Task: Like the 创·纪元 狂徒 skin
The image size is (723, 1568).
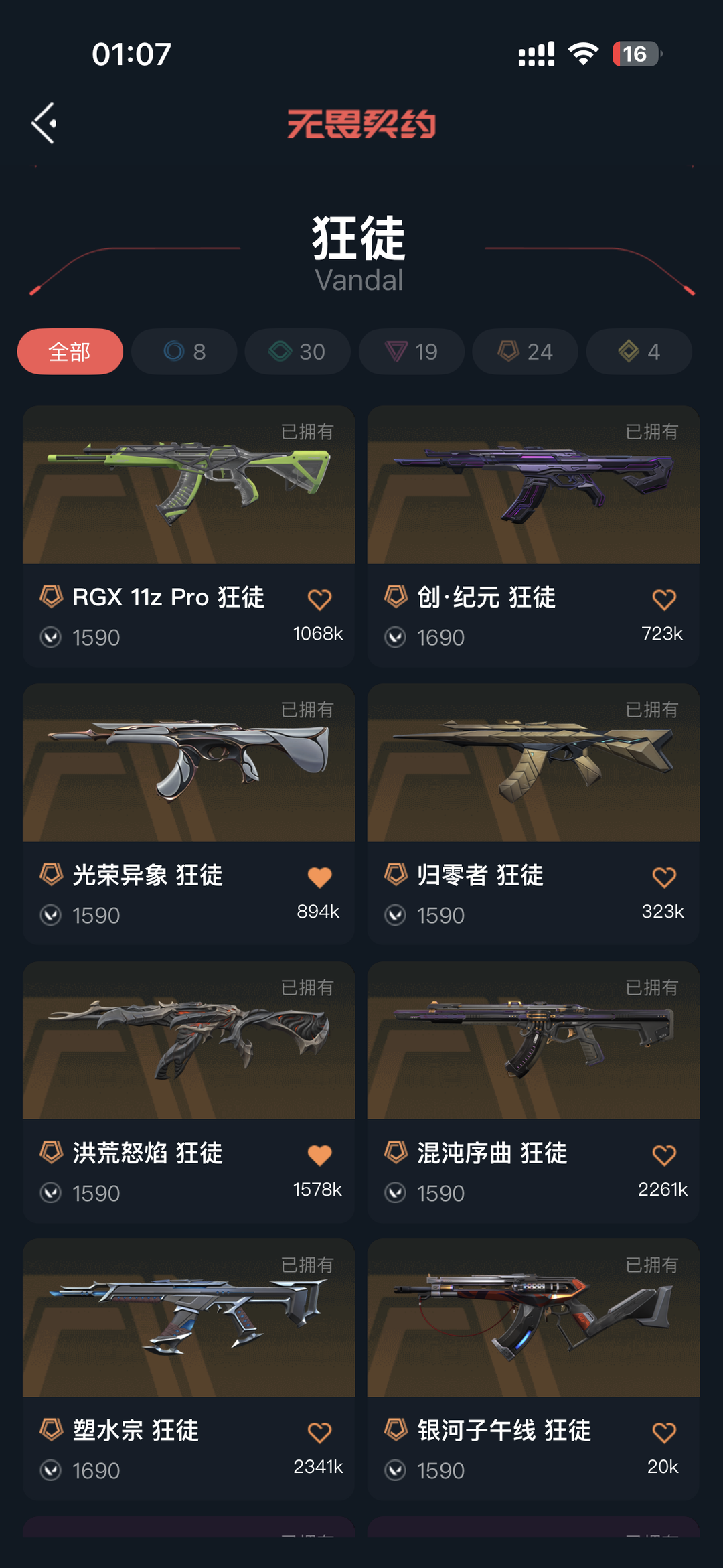Action: pyautogui.click(x=664, y=599)
